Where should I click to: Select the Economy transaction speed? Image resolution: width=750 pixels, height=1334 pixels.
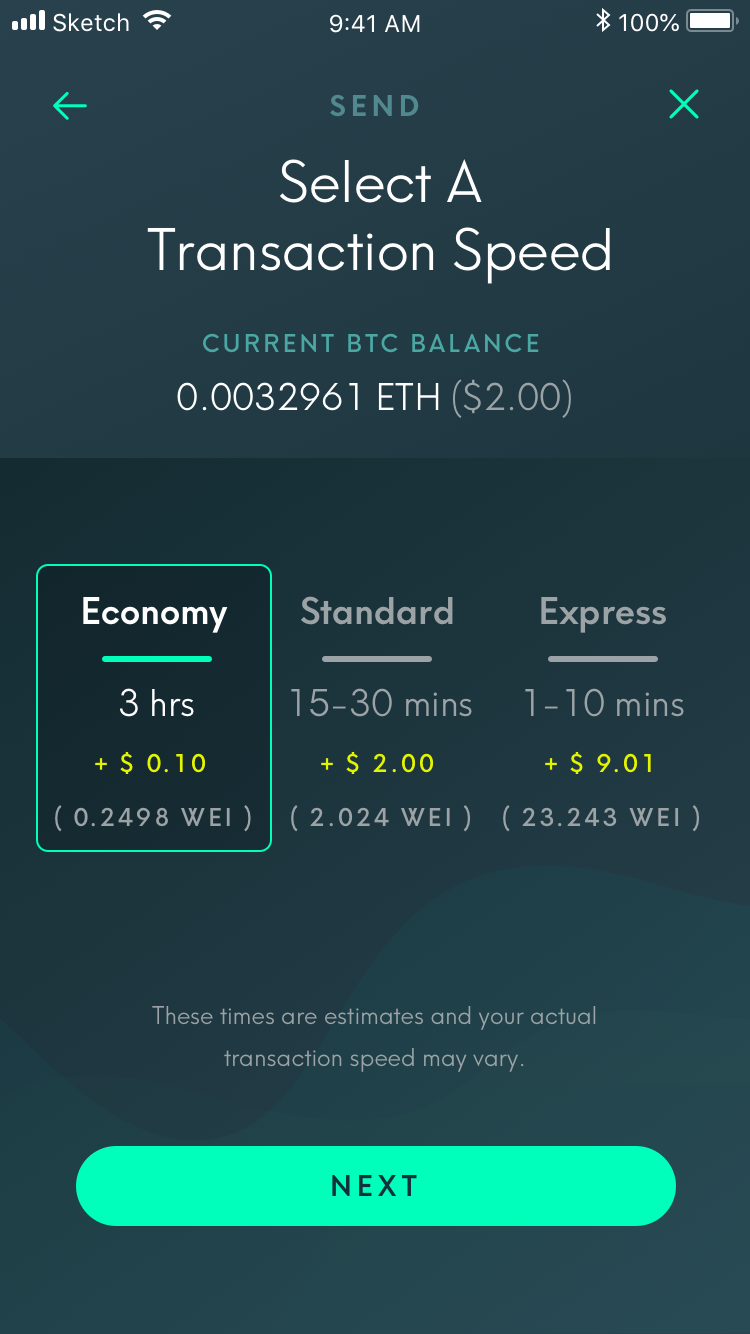click(x=154, y=708)
